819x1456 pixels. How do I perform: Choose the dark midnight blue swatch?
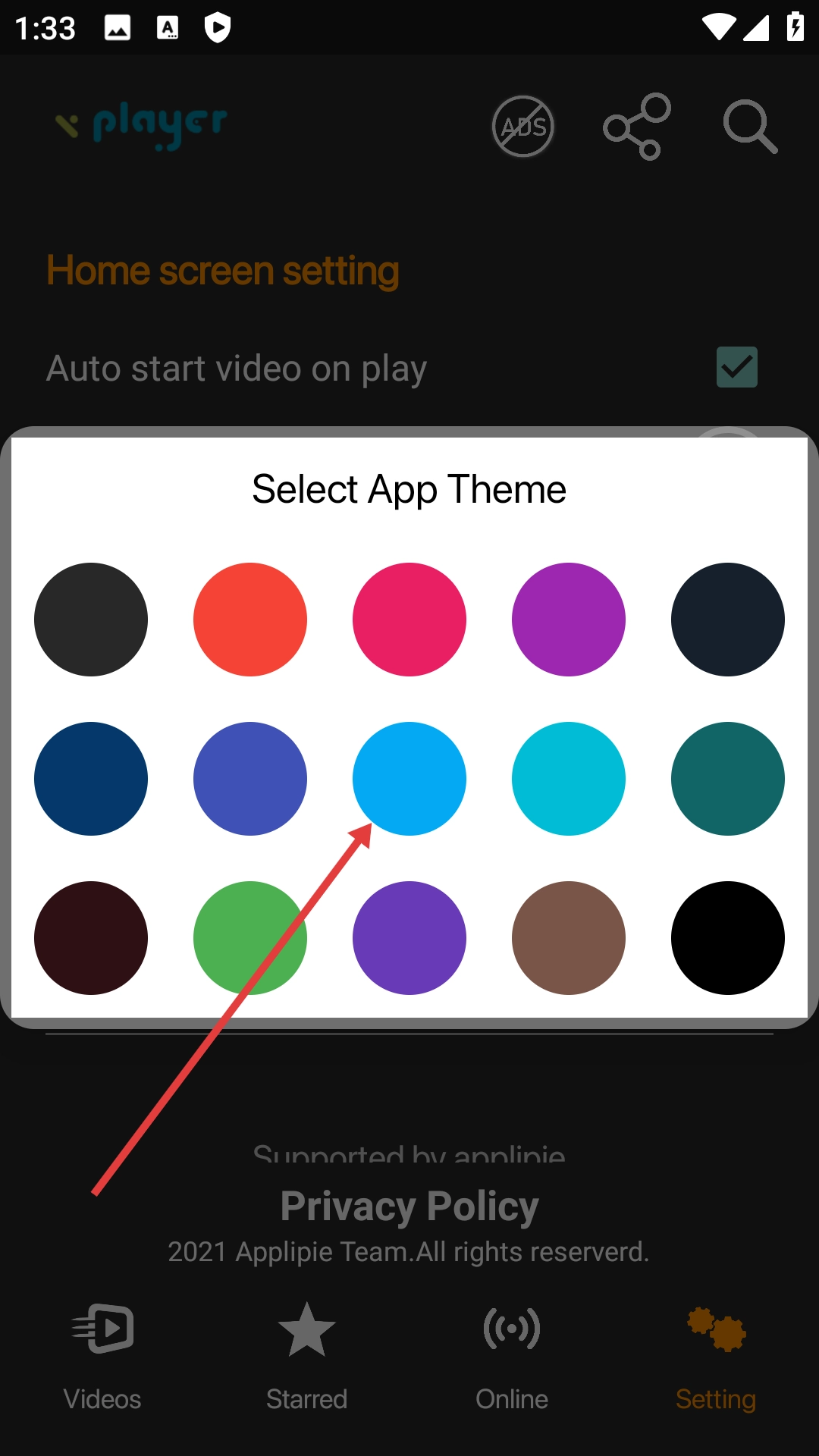point(728,620)
